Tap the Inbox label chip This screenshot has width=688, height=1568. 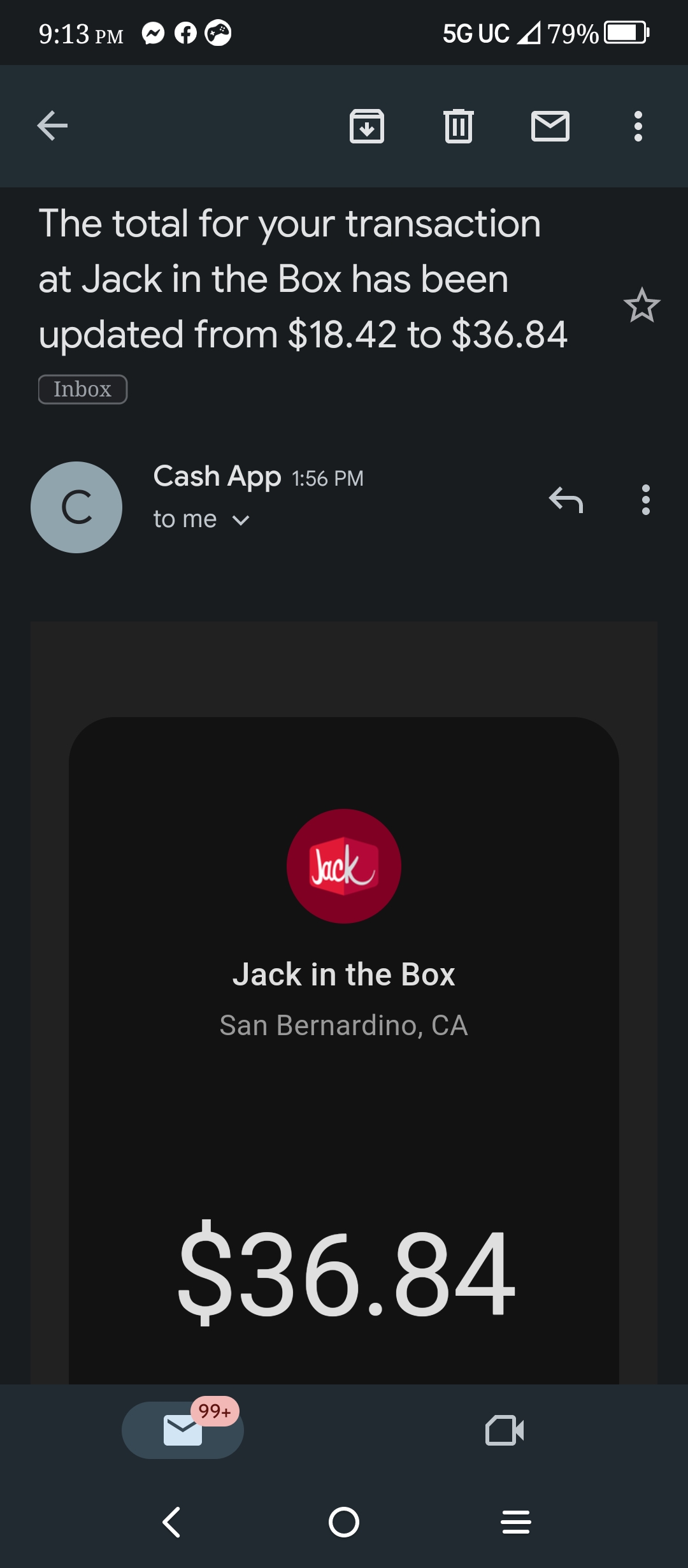coord(83,389)
